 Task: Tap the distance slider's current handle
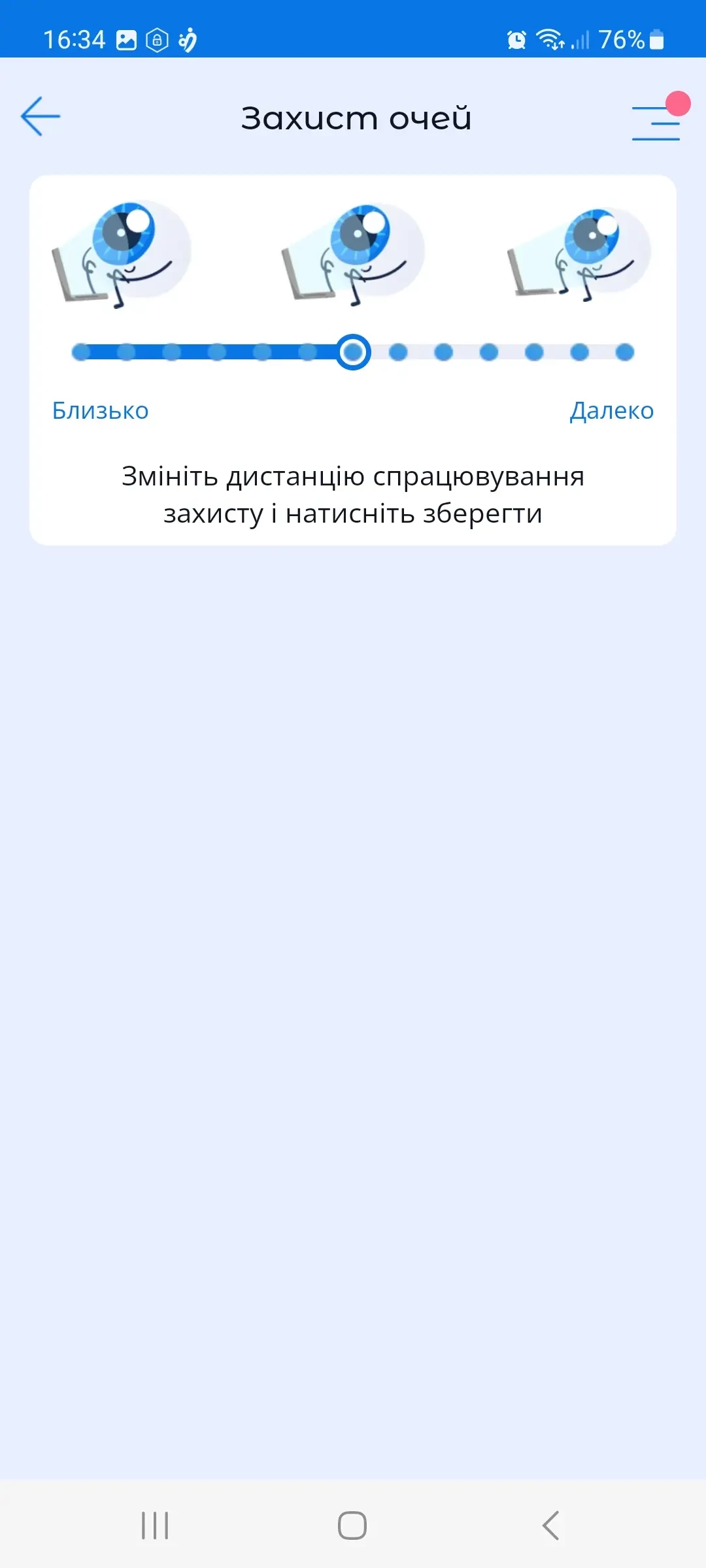(353, 352)
